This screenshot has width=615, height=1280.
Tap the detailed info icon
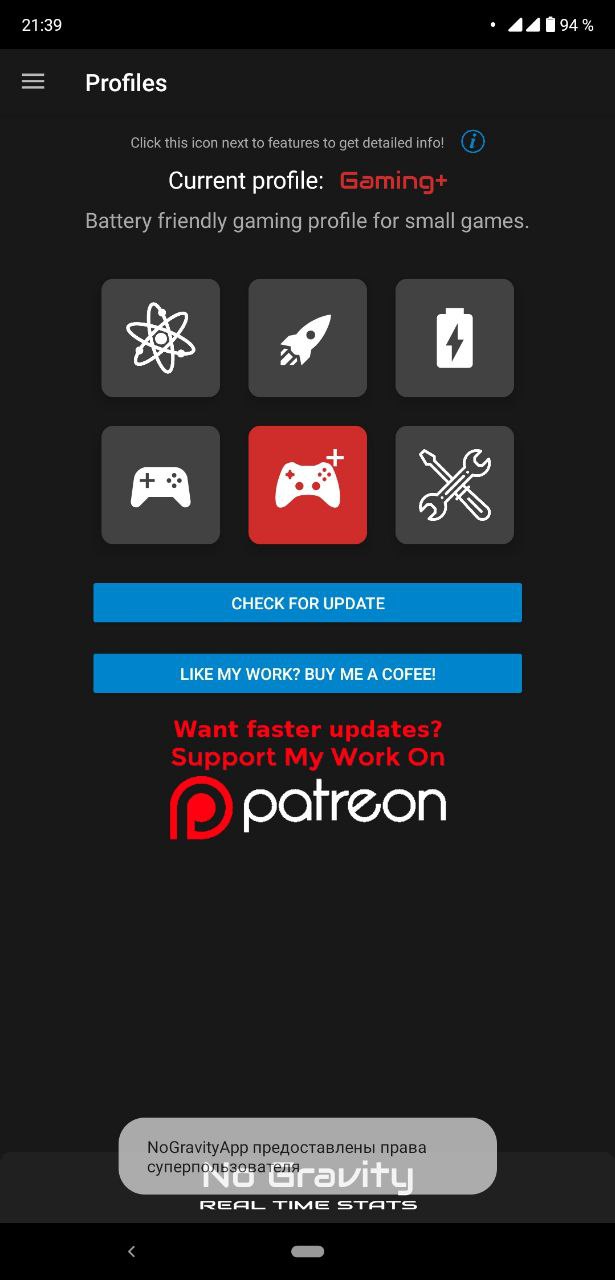point(473,142)
